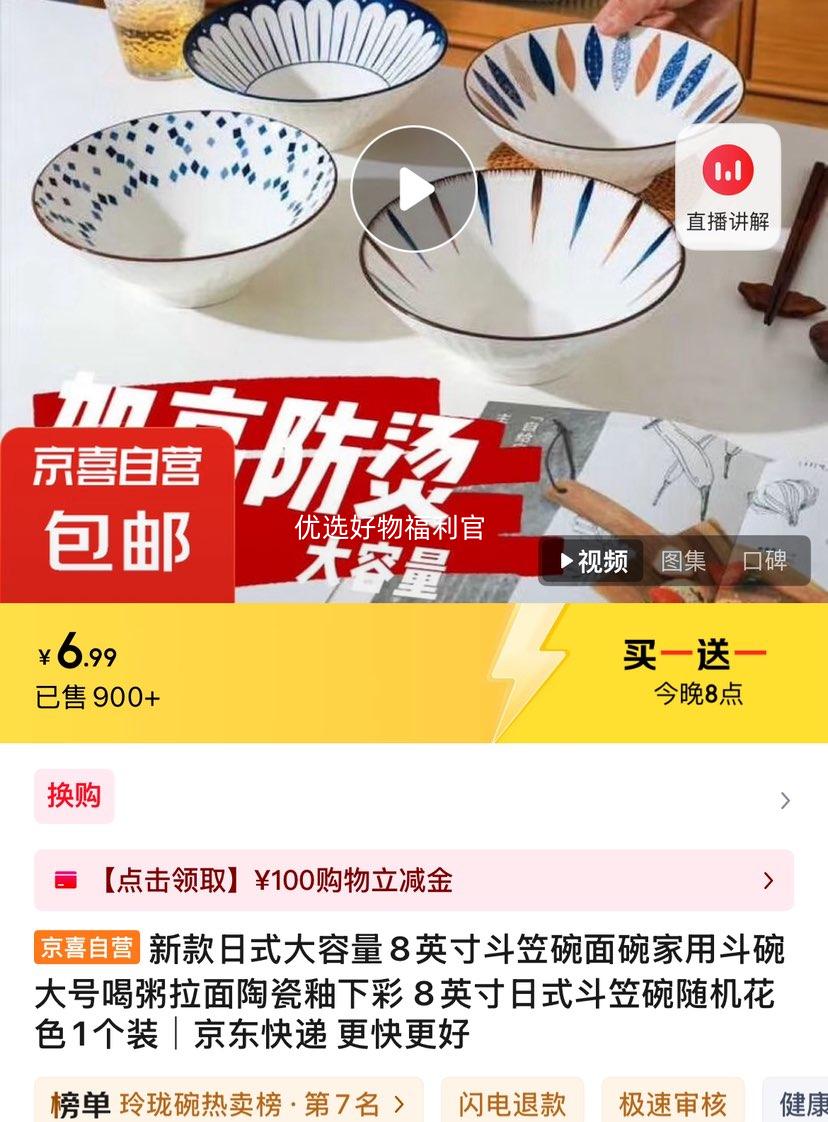Tap the 闪电退款 service tag
The image size is (828, 1122).
click(x=512, y=1103)
